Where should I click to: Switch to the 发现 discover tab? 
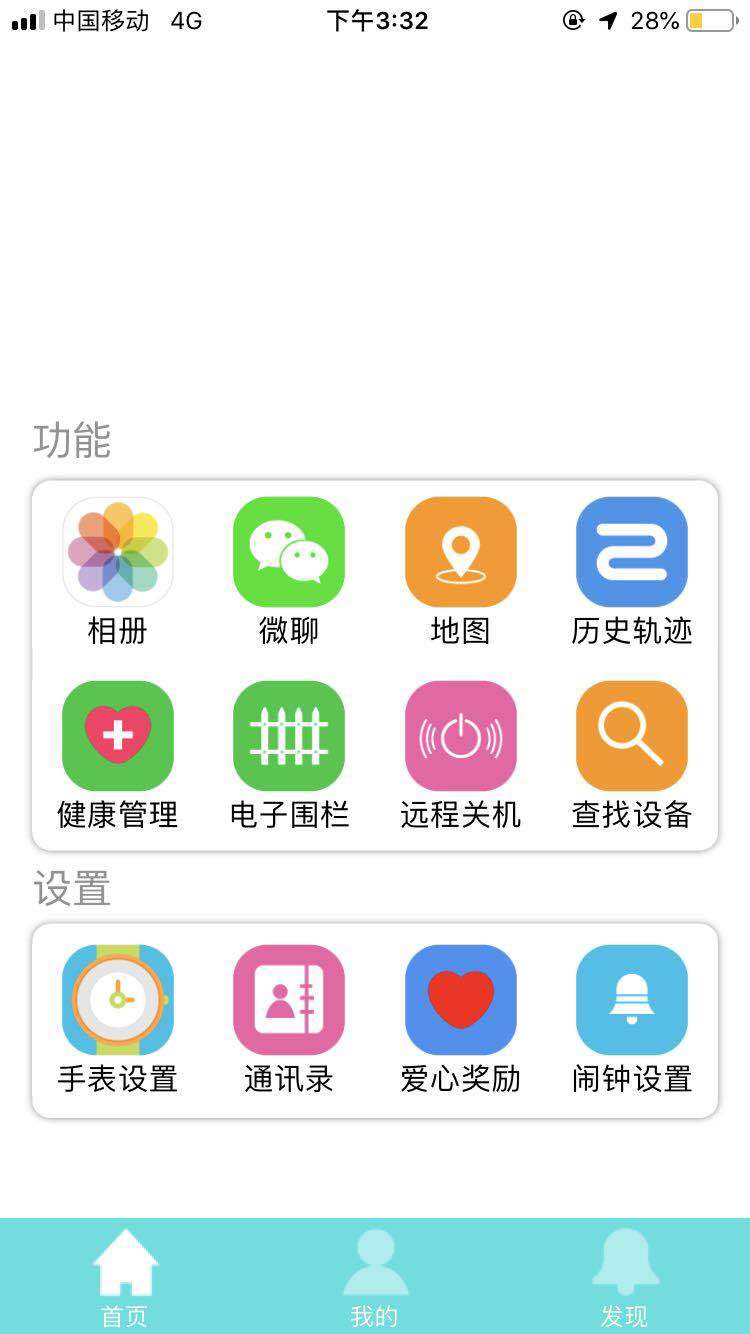(x=625, y=1277)
